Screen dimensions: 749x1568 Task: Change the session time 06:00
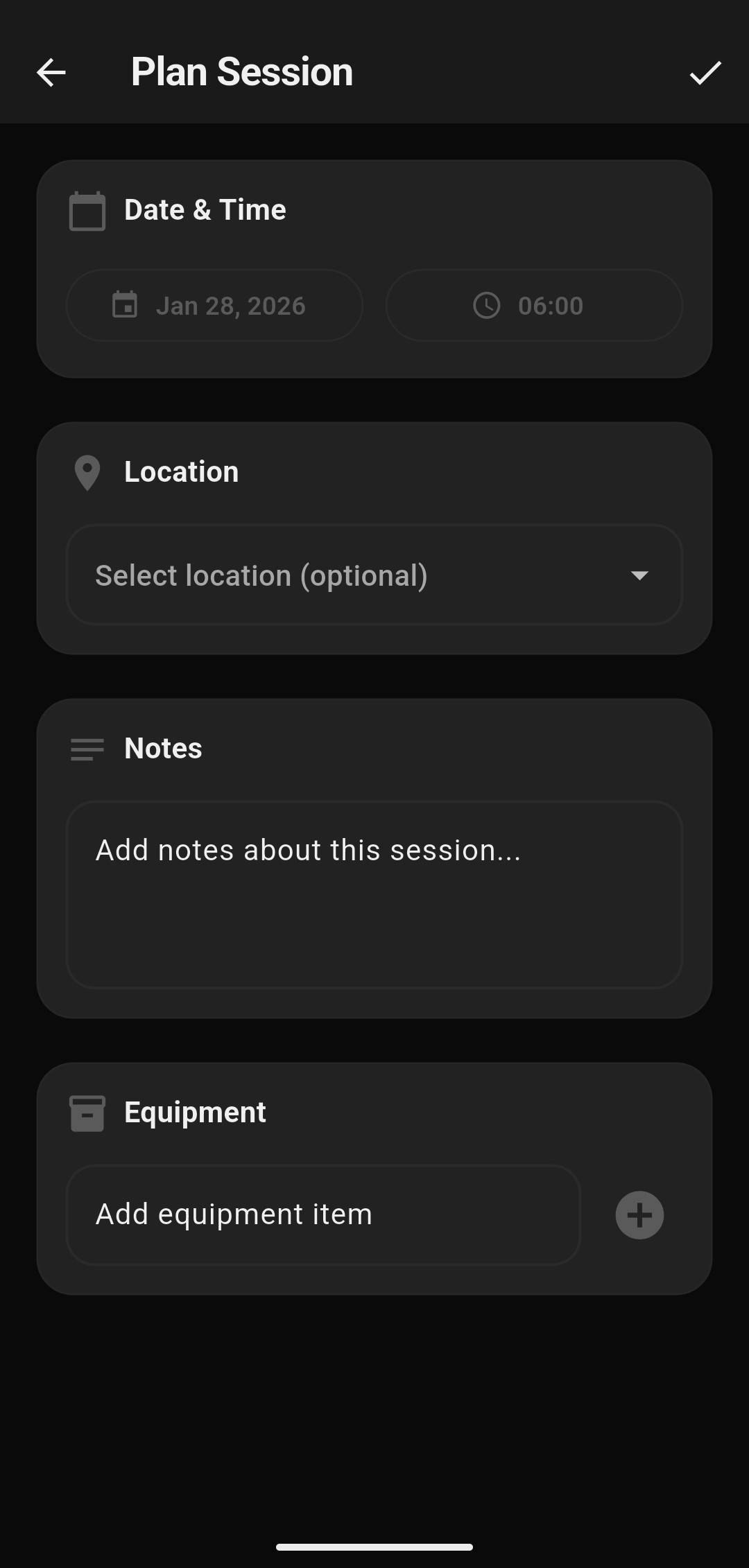point(534,306)
